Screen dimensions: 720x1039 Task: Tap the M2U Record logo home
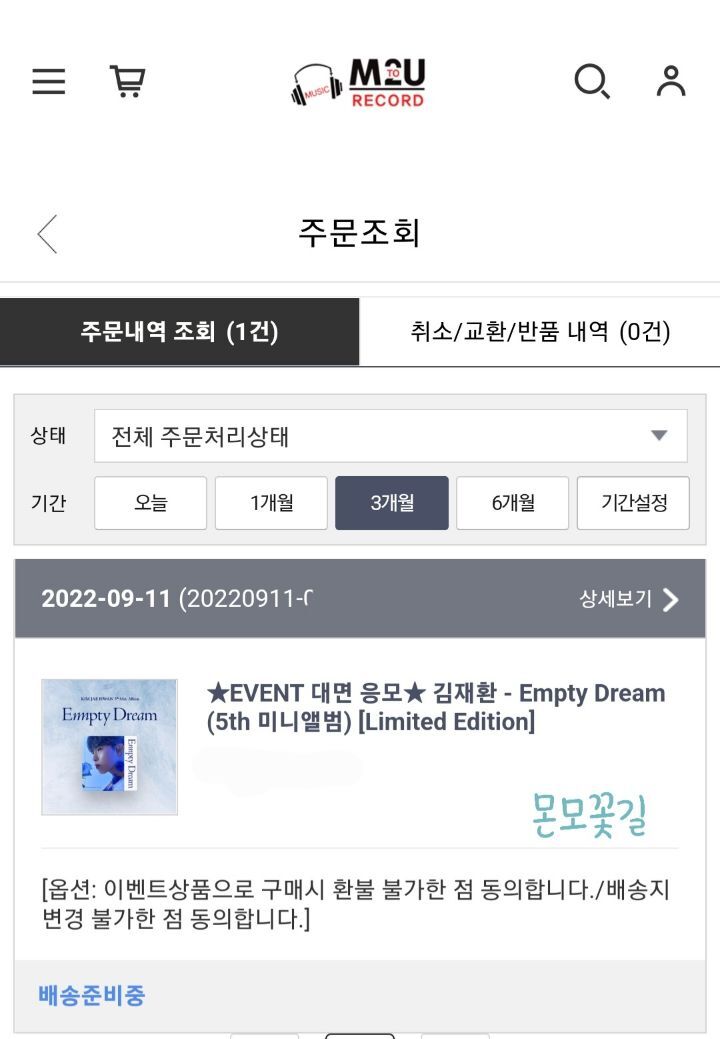359,83
